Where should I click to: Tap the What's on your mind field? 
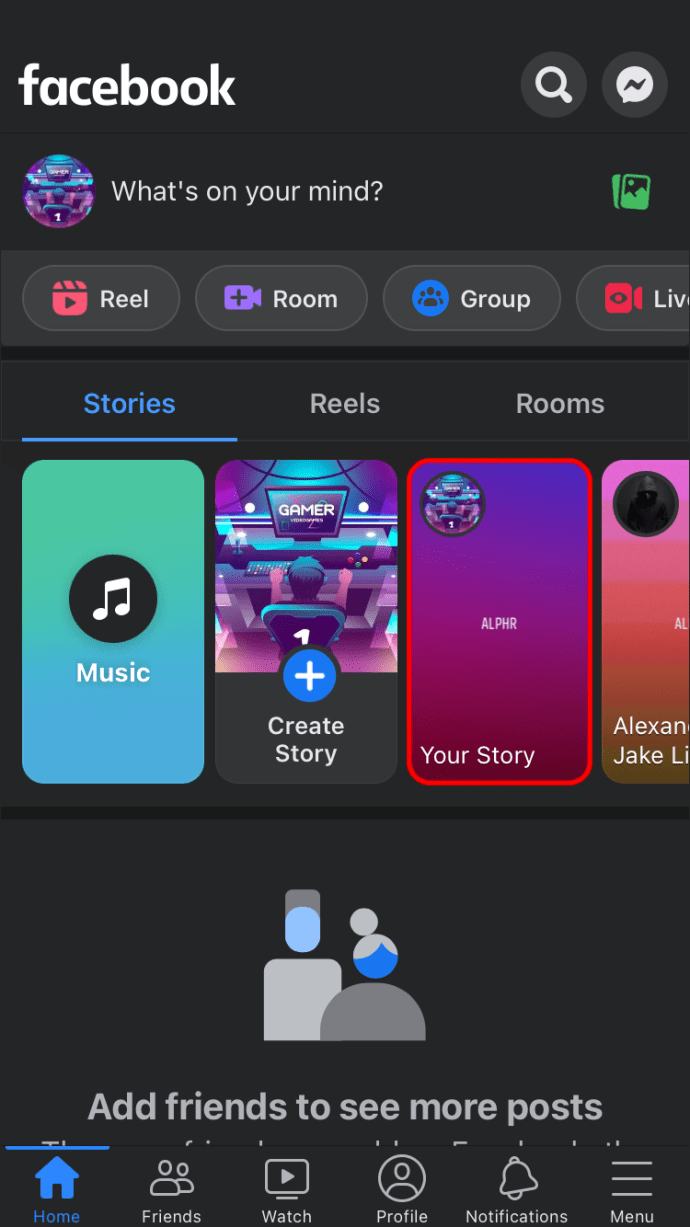300,191
